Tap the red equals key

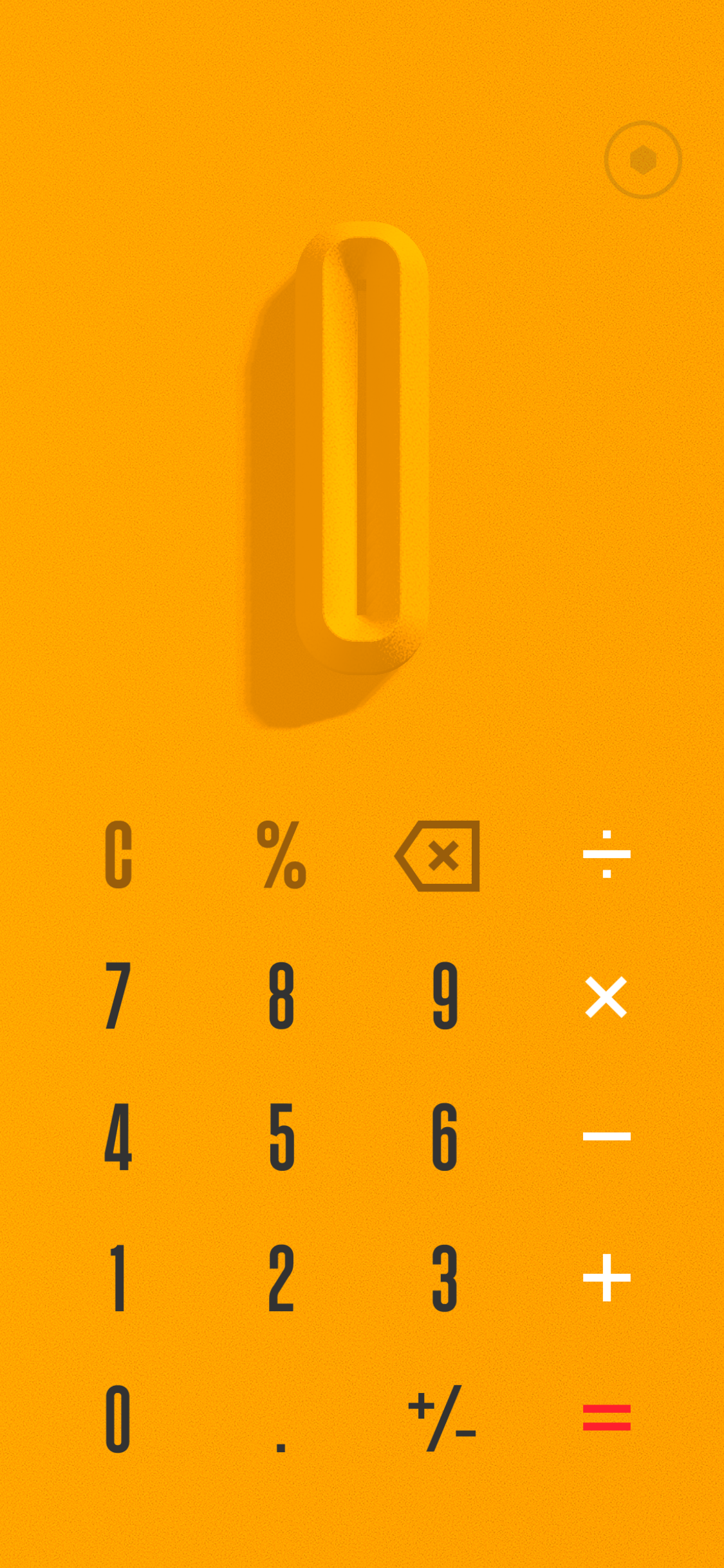tap(606, 1417)
